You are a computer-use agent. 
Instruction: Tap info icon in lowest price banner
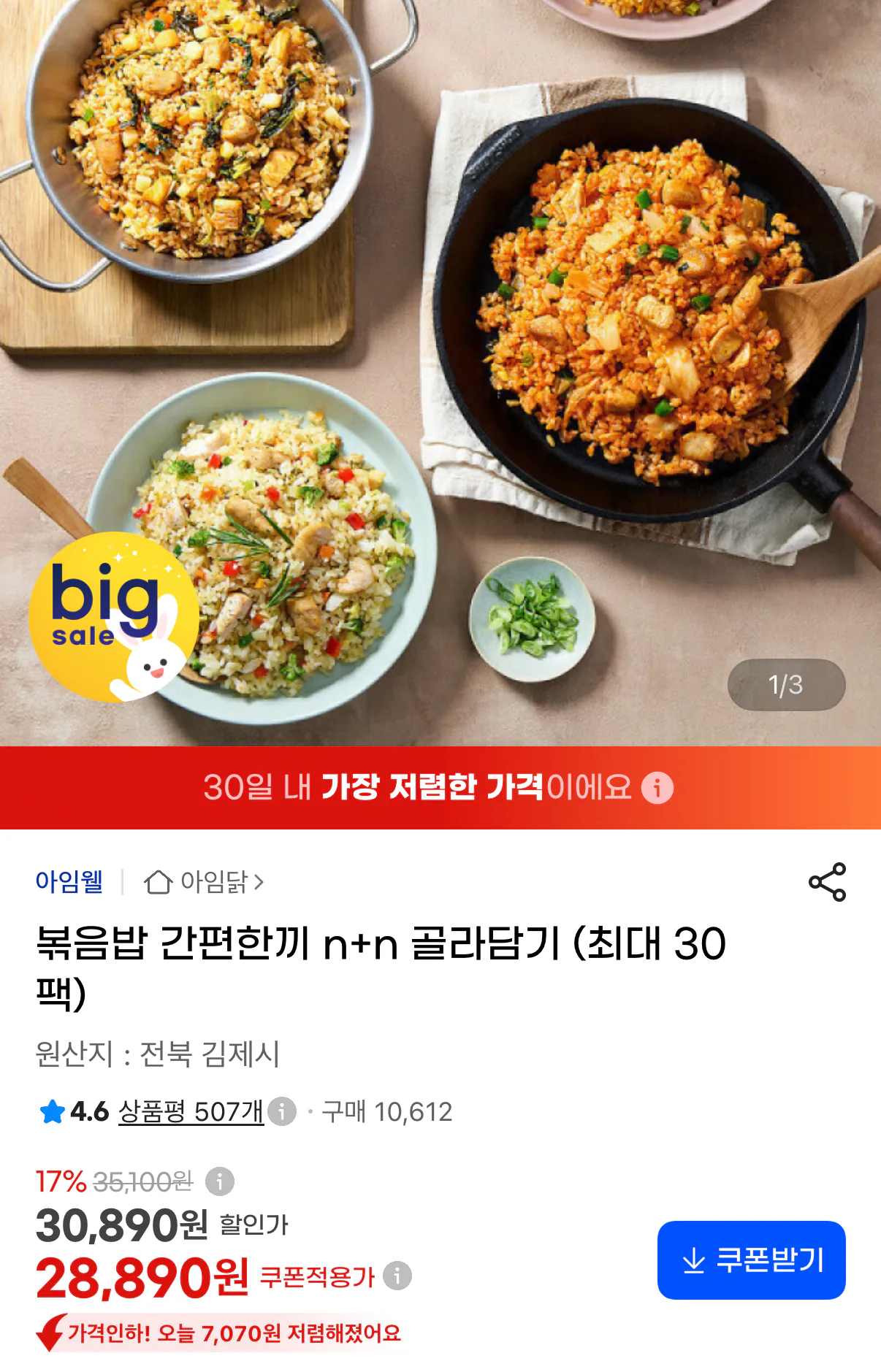coord(657,788)
